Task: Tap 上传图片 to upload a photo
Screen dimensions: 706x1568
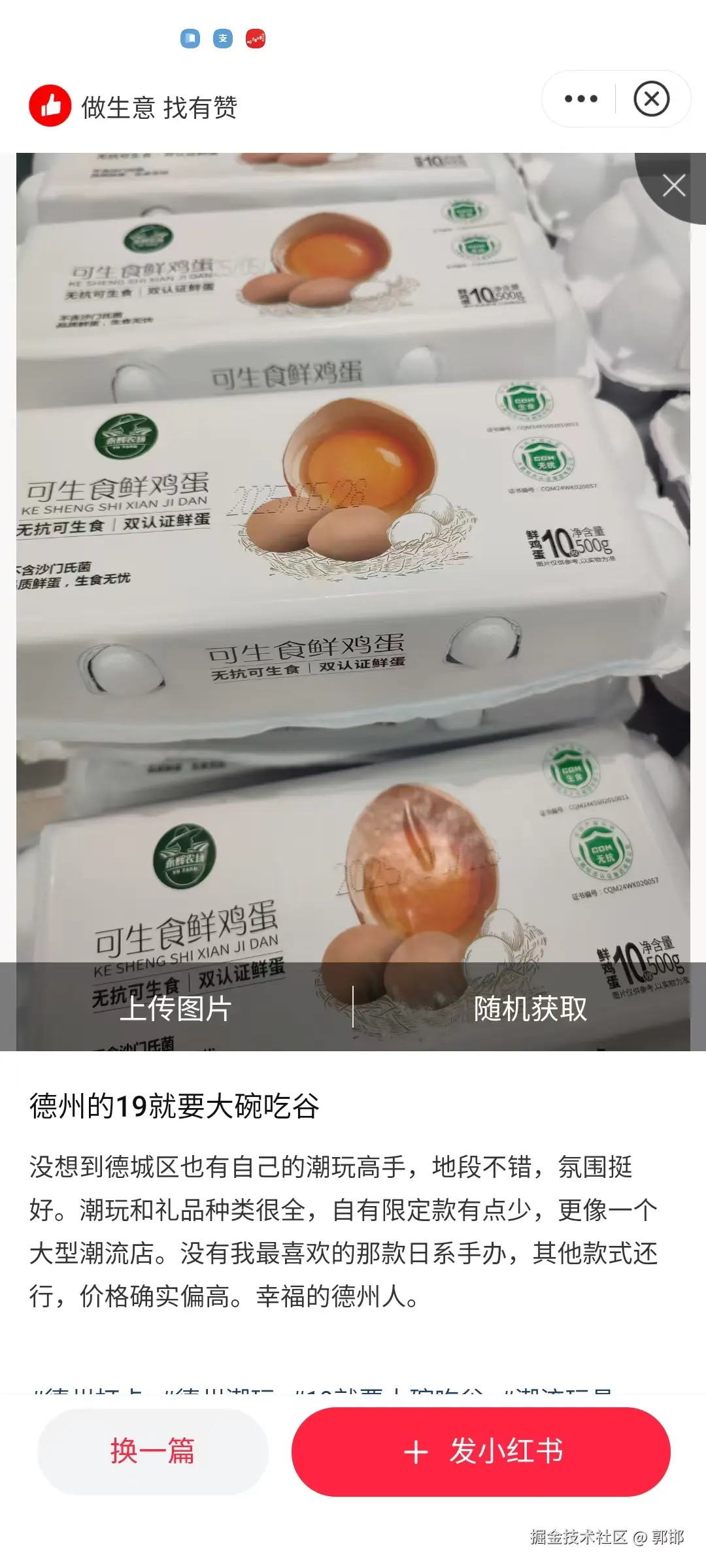Action: click(176, 1008)
